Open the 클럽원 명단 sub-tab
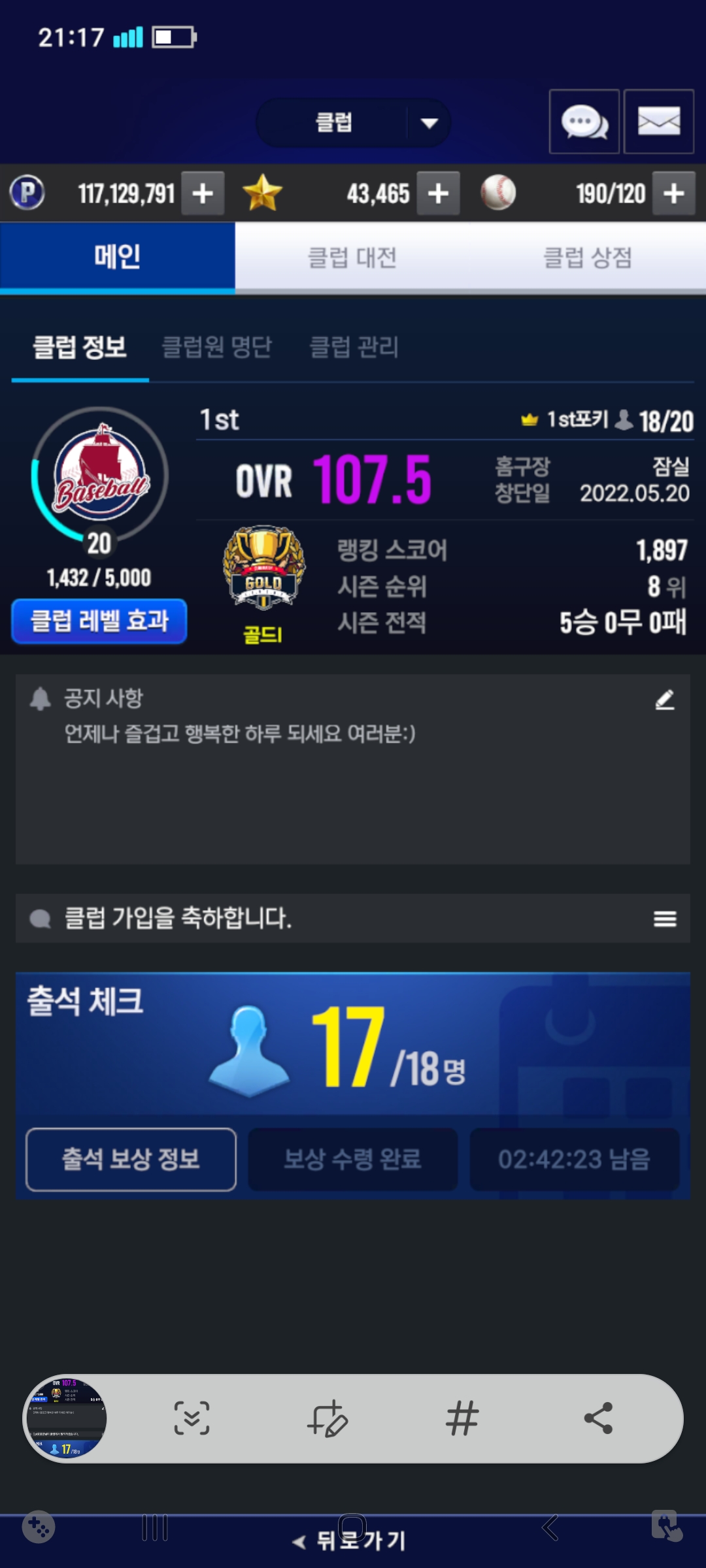Viewport: 706px width, 1568px height. tap(216, 347)
